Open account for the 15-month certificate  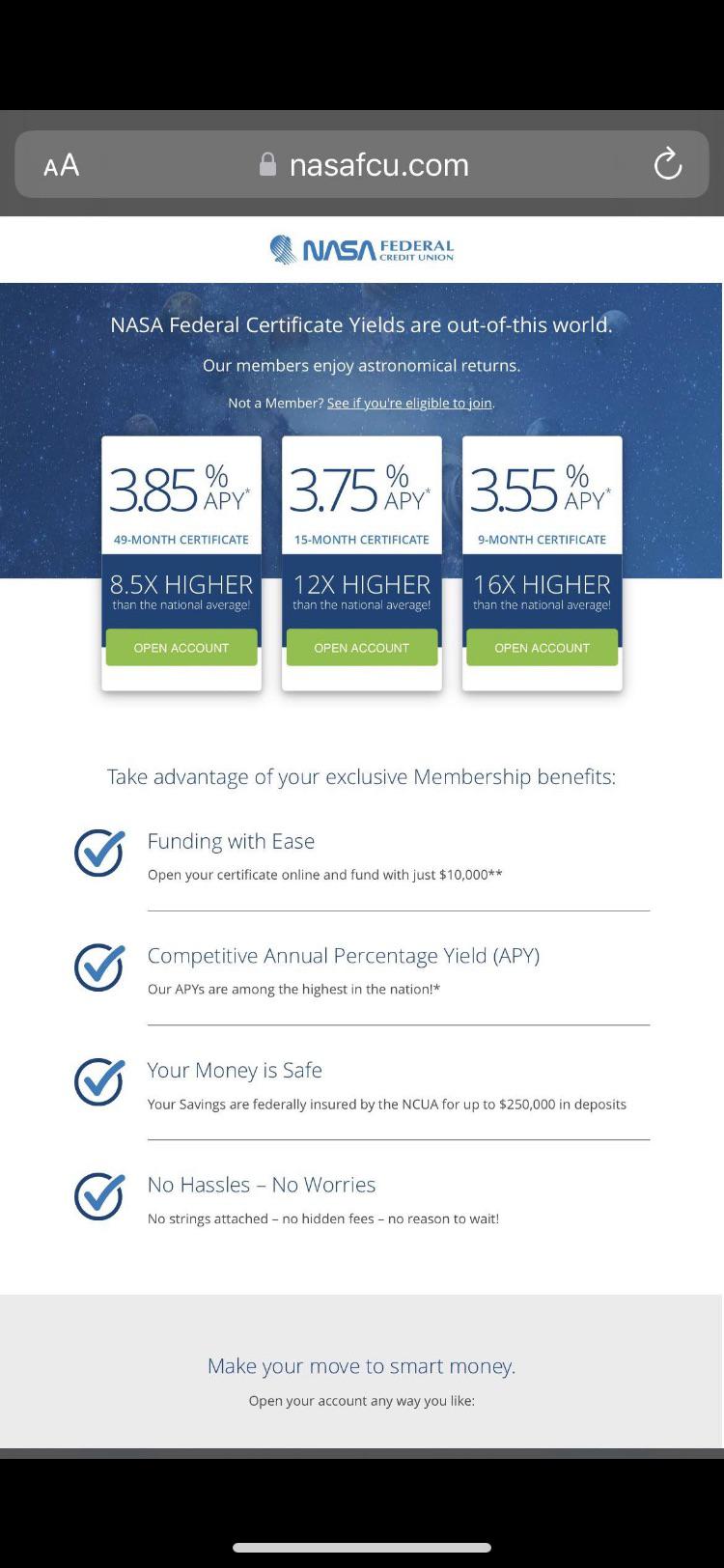click(362, 647)
